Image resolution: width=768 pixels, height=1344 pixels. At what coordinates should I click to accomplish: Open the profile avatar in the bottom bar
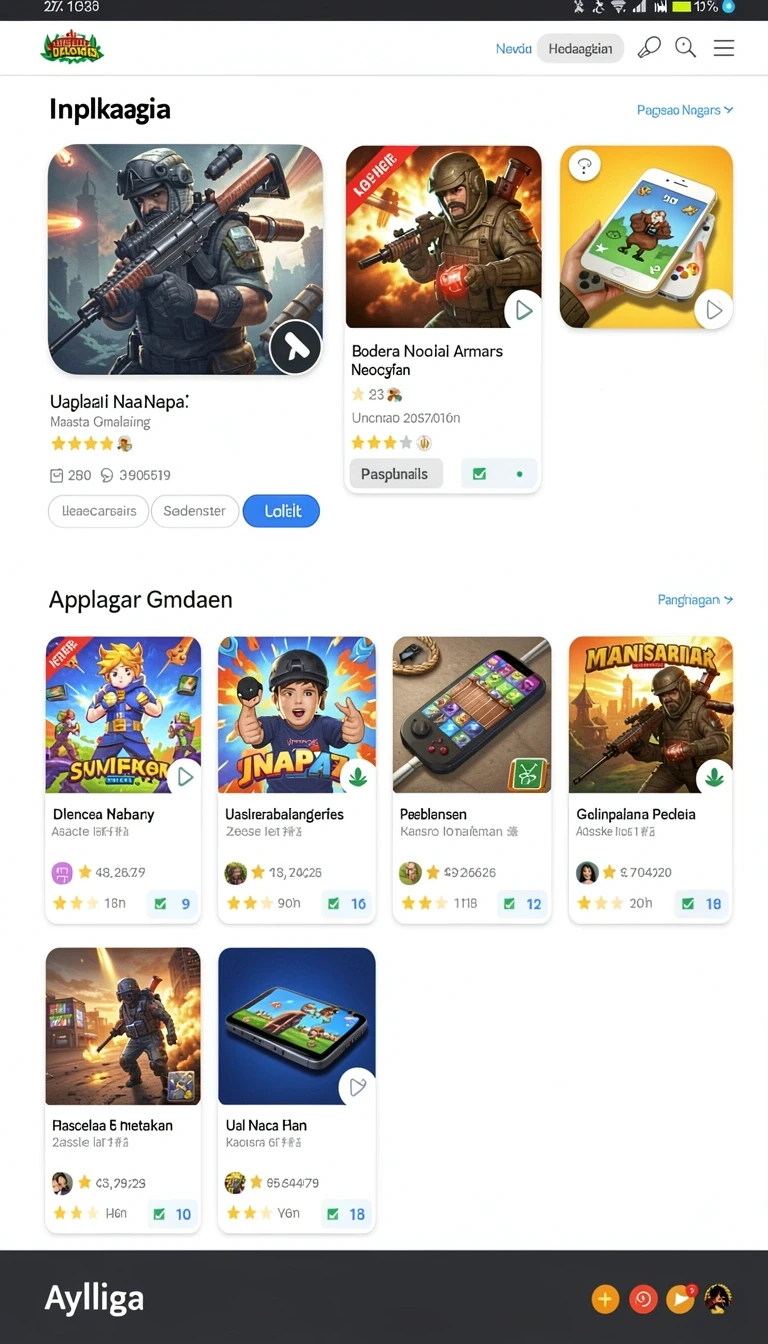point(718,1298)
